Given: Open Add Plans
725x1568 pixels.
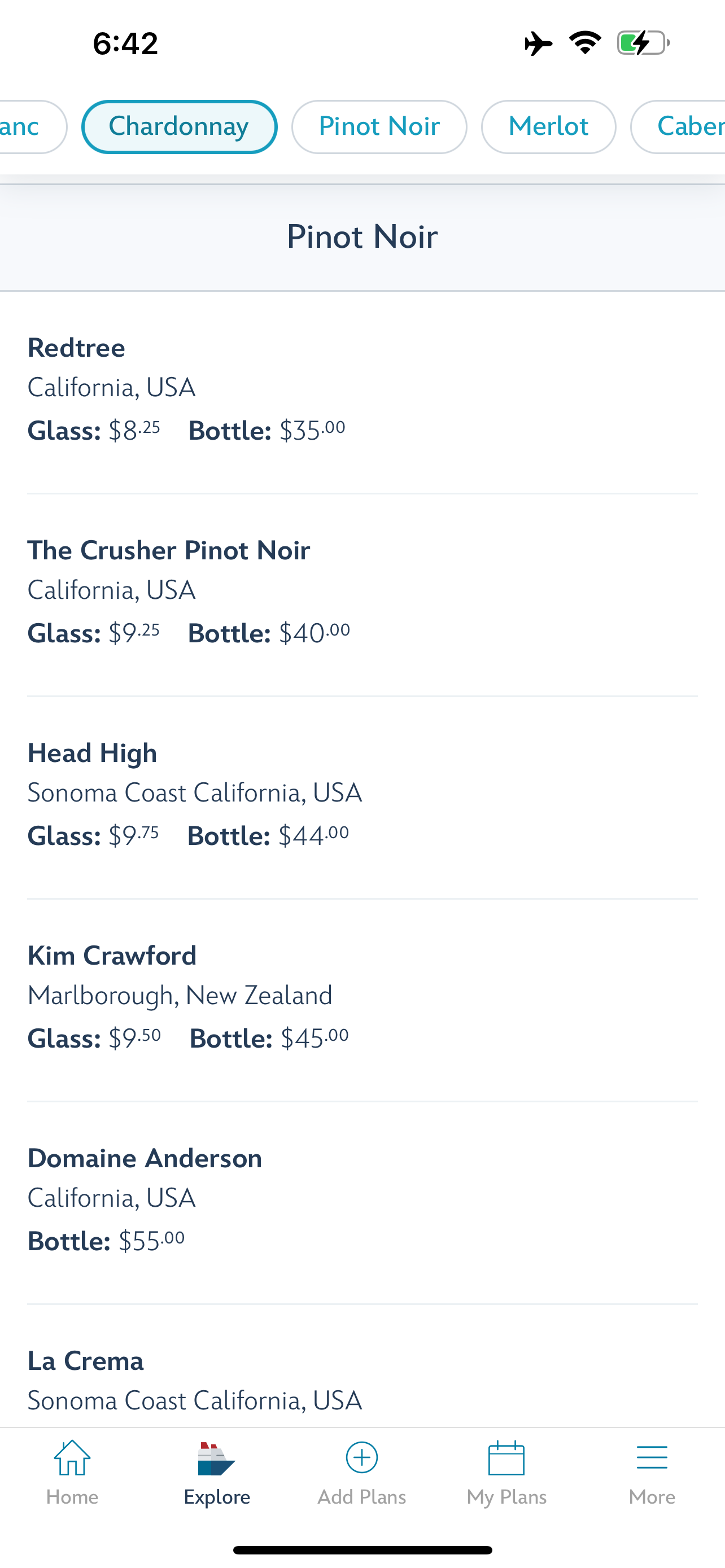Looking at the screenshot, I should [x=362, y=1474].
